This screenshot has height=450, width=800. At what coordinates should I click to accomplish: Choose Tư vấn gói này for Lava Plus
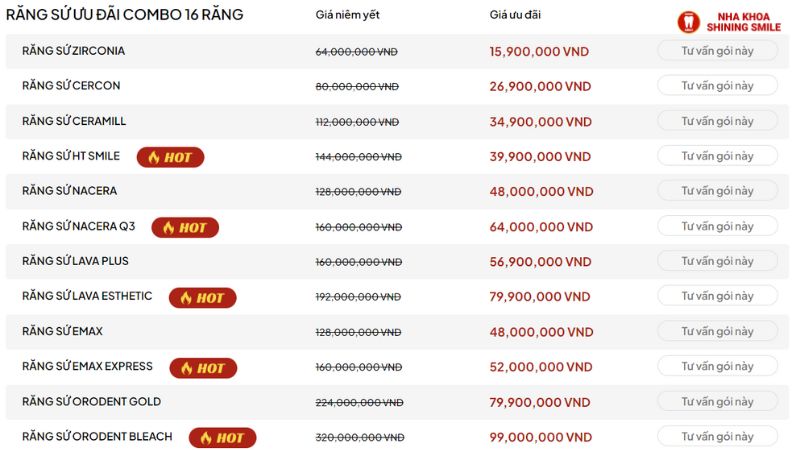717,261
